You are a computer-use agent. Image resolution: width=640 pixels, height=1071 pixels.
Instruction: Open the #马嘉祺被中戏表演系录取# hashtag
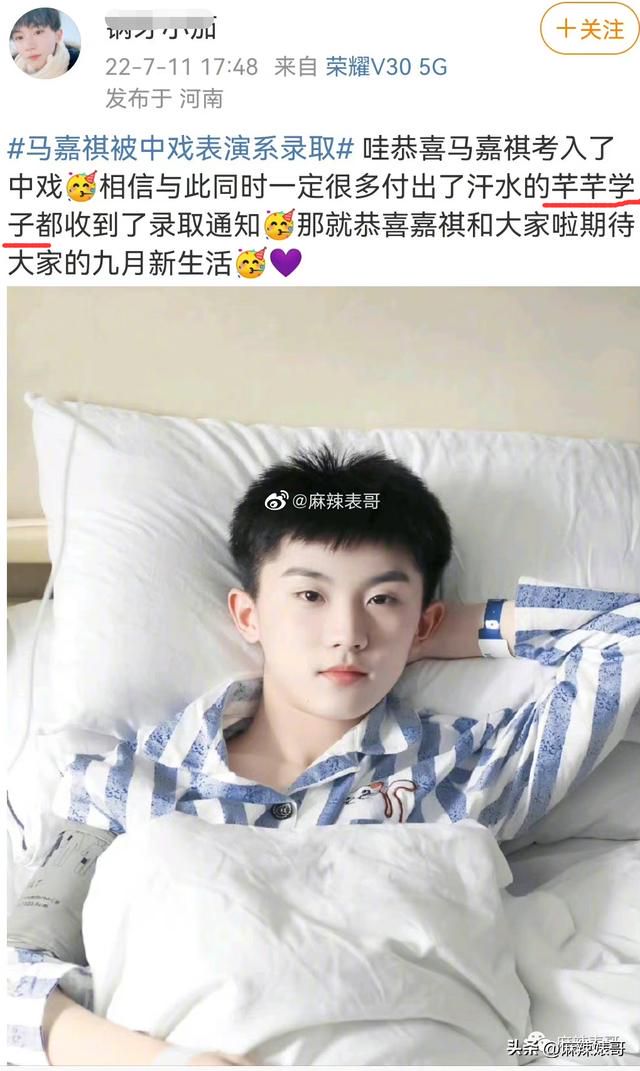tap(181, 148)
